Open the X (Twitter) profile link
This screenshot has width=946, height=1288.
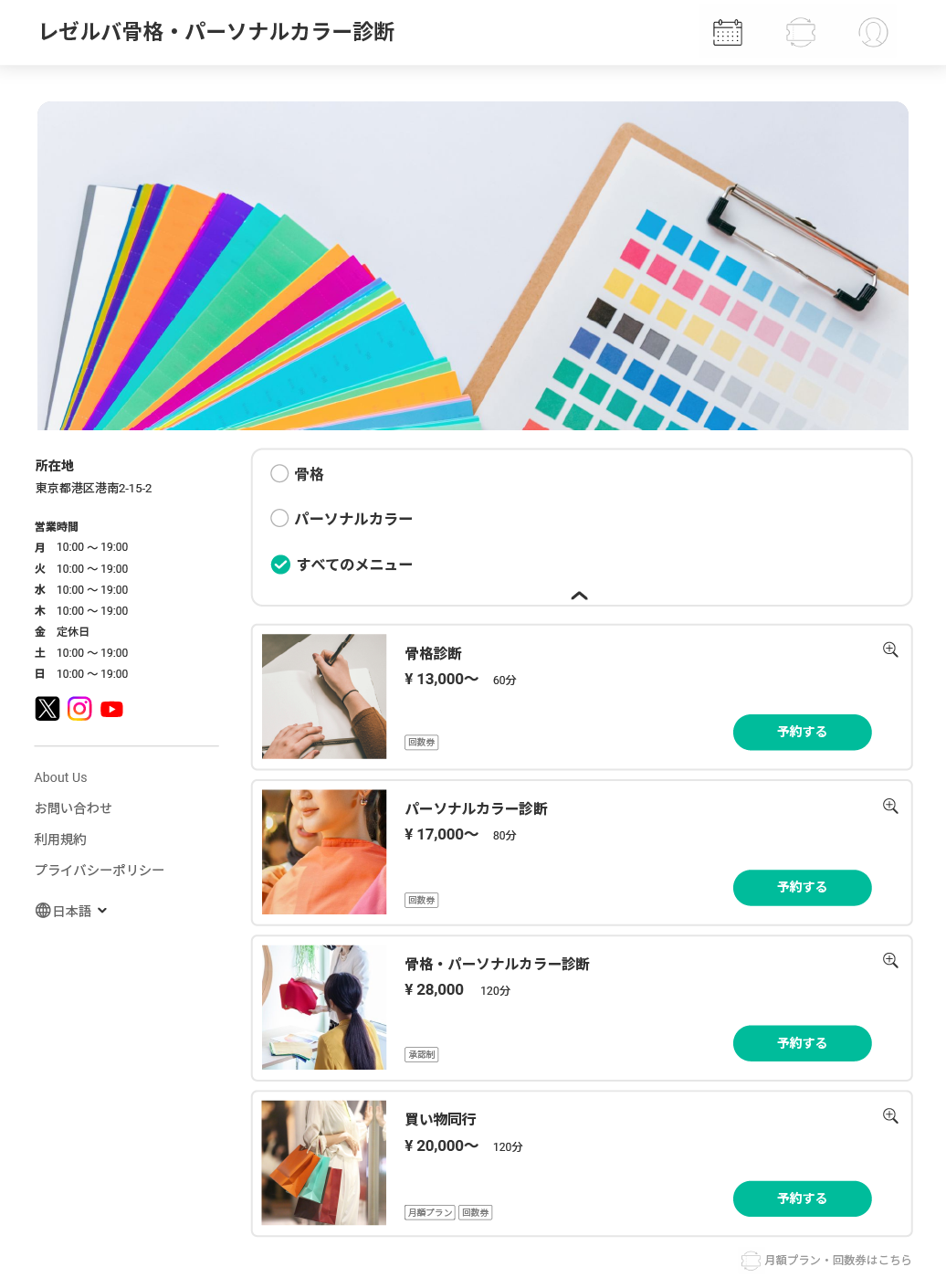(47, 709)
